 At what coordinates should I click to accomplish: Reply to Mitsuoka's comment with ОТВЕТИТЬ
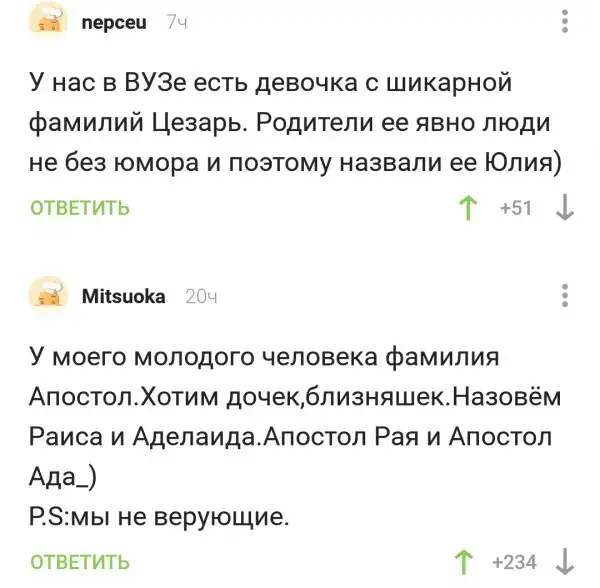click(x=81, y=562)
